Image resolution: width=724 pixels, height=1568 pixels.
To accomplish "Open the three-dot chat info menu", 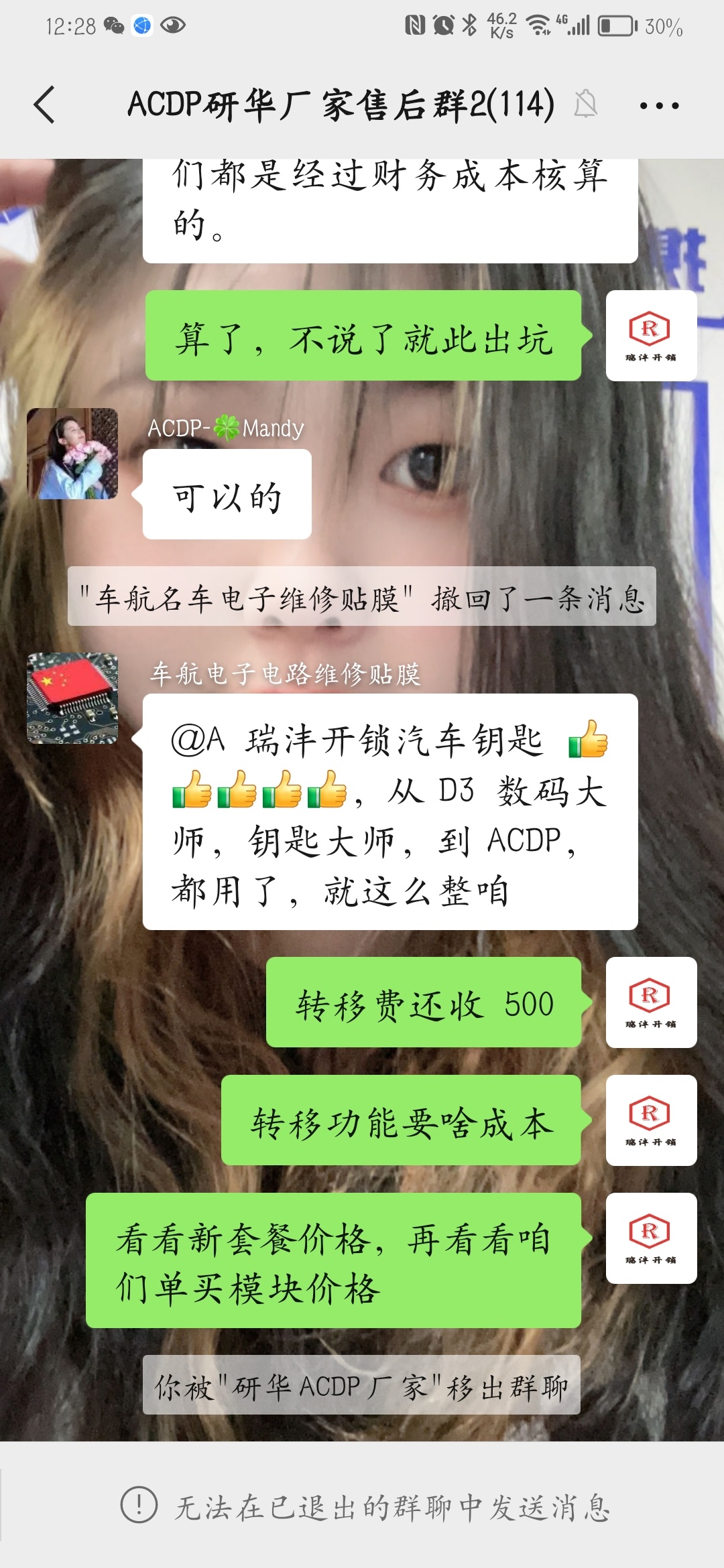I will point(659,105).
